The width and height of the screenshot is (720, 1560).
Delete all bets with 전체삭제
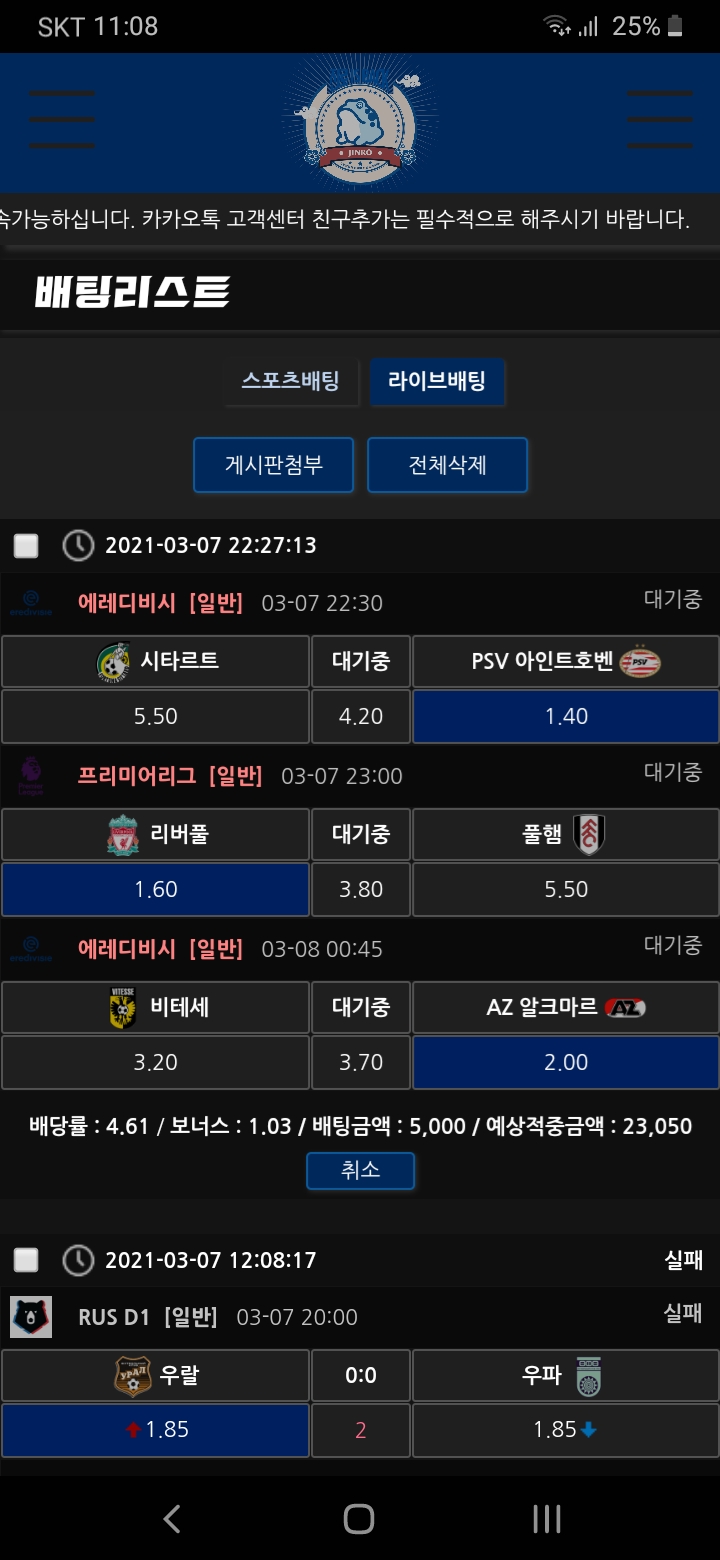pyautogui.click(x=447, y=465)
